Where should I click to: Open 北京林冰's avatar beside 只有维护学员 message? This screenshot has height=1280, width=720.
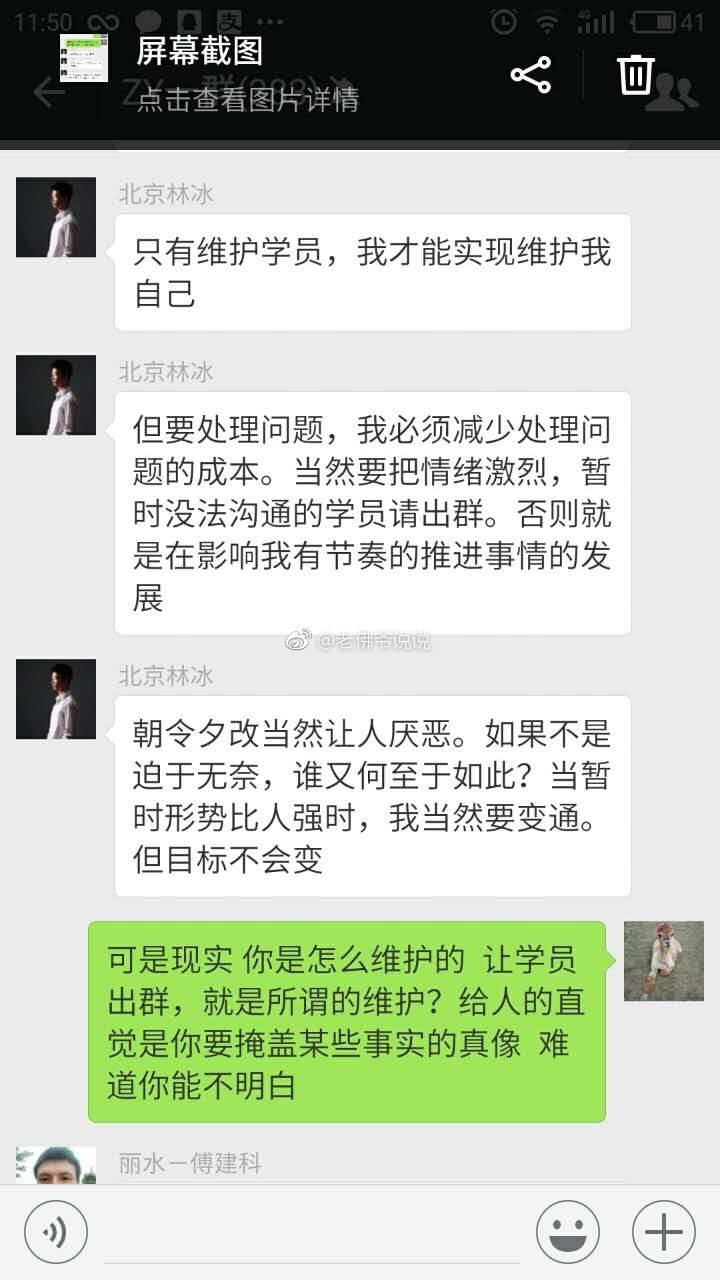pyautogui.click(x=56, y=217)
